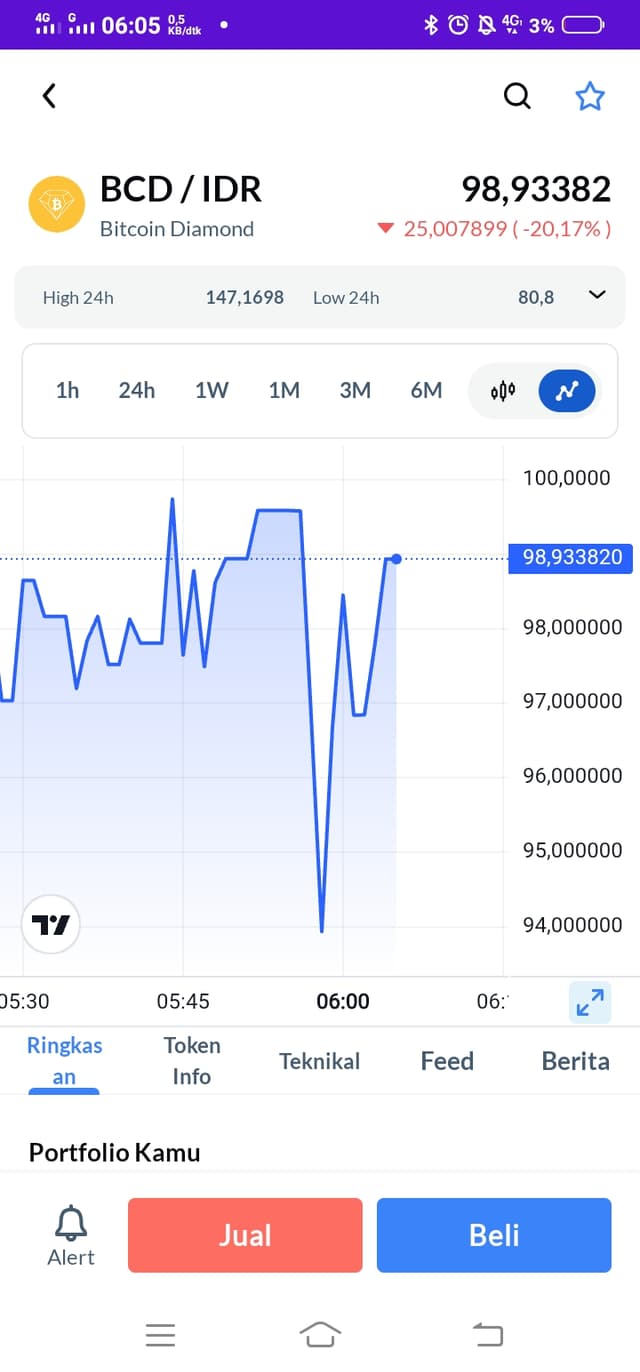Switch chart range to 1W
Viewport: 640px width, 1372px height.
click(x=212, y=390)
